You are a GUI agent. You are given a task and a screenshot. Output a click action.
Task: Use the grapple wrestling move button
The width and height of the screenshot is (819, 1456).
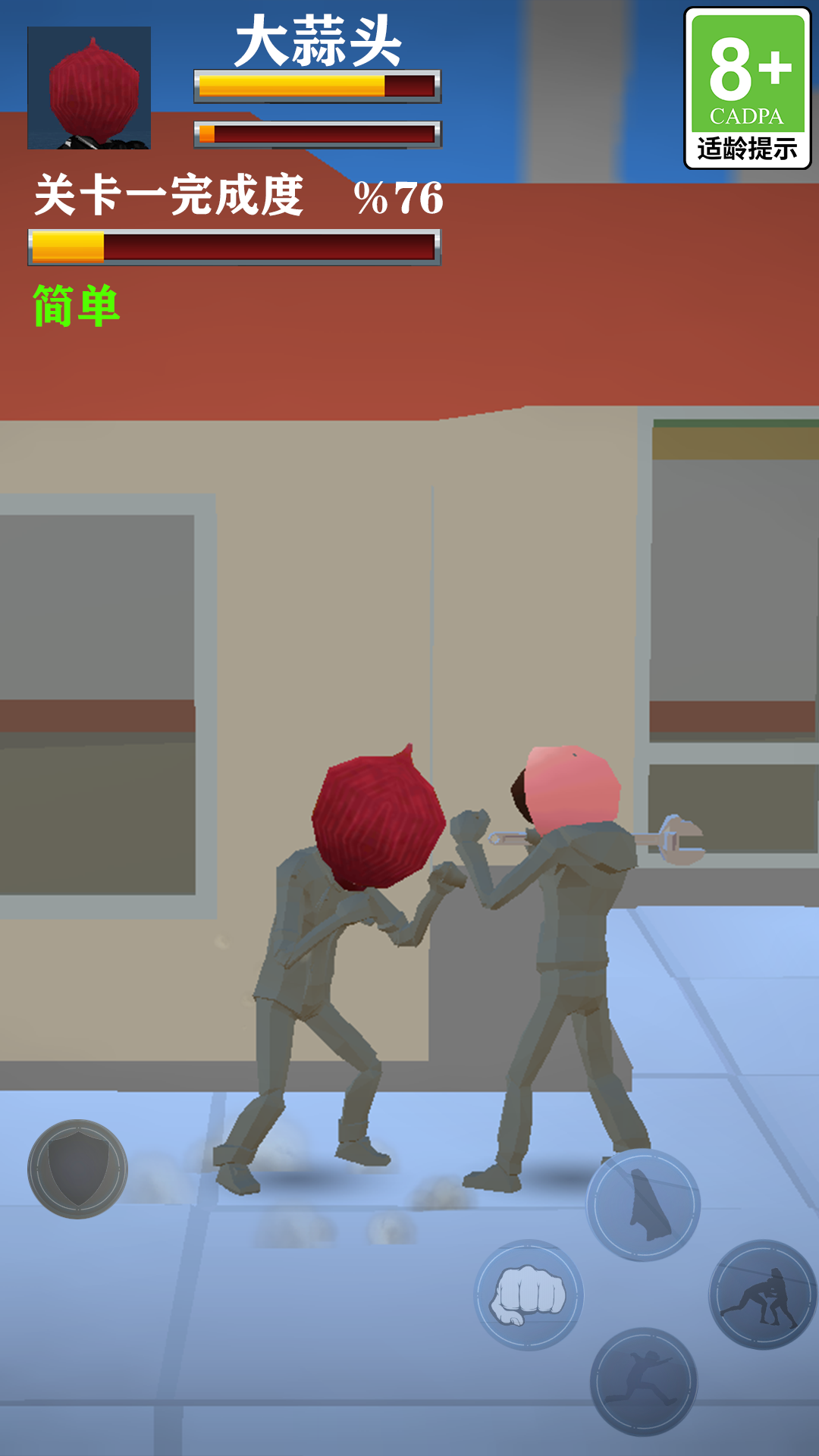[762, 1294]
